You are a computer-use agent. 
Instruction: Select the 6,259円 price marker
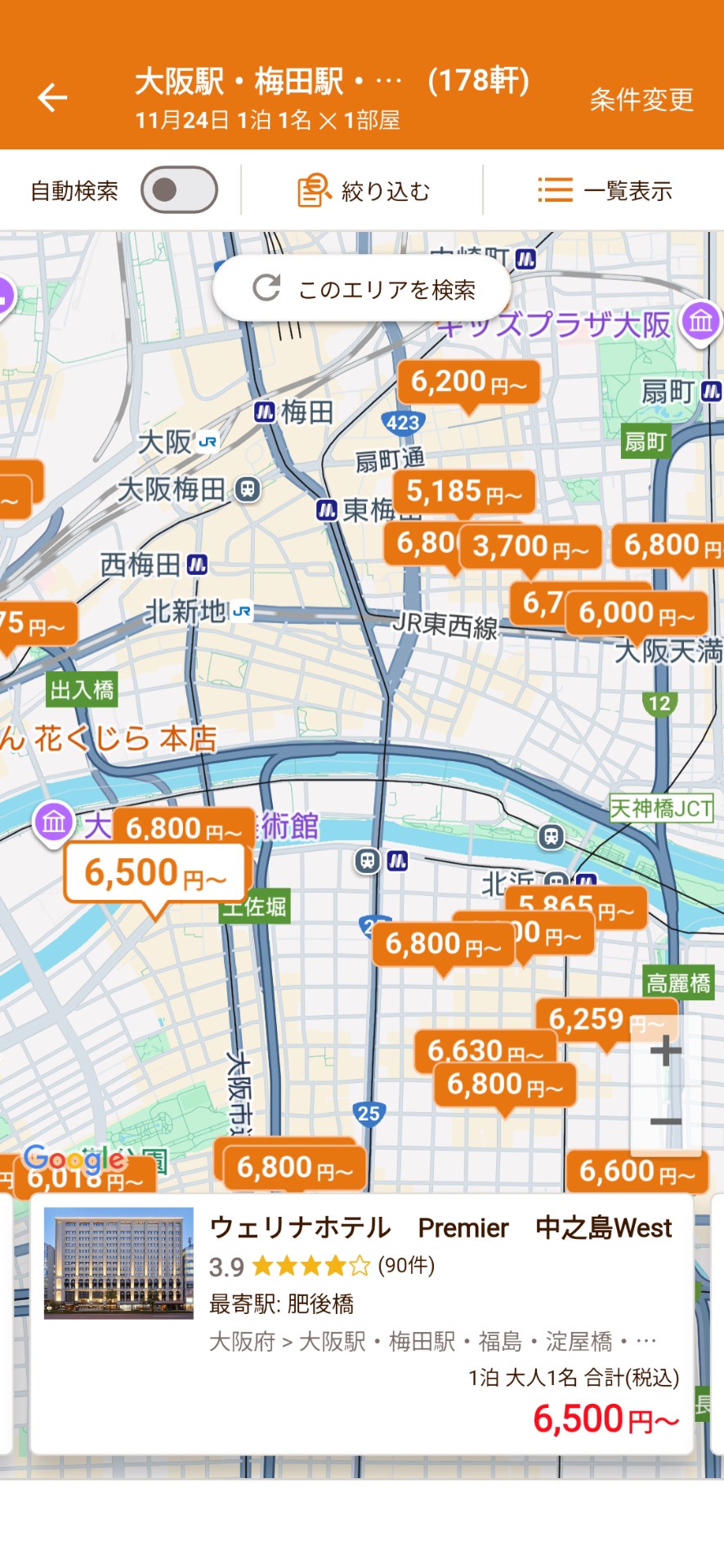point(588,1018)
